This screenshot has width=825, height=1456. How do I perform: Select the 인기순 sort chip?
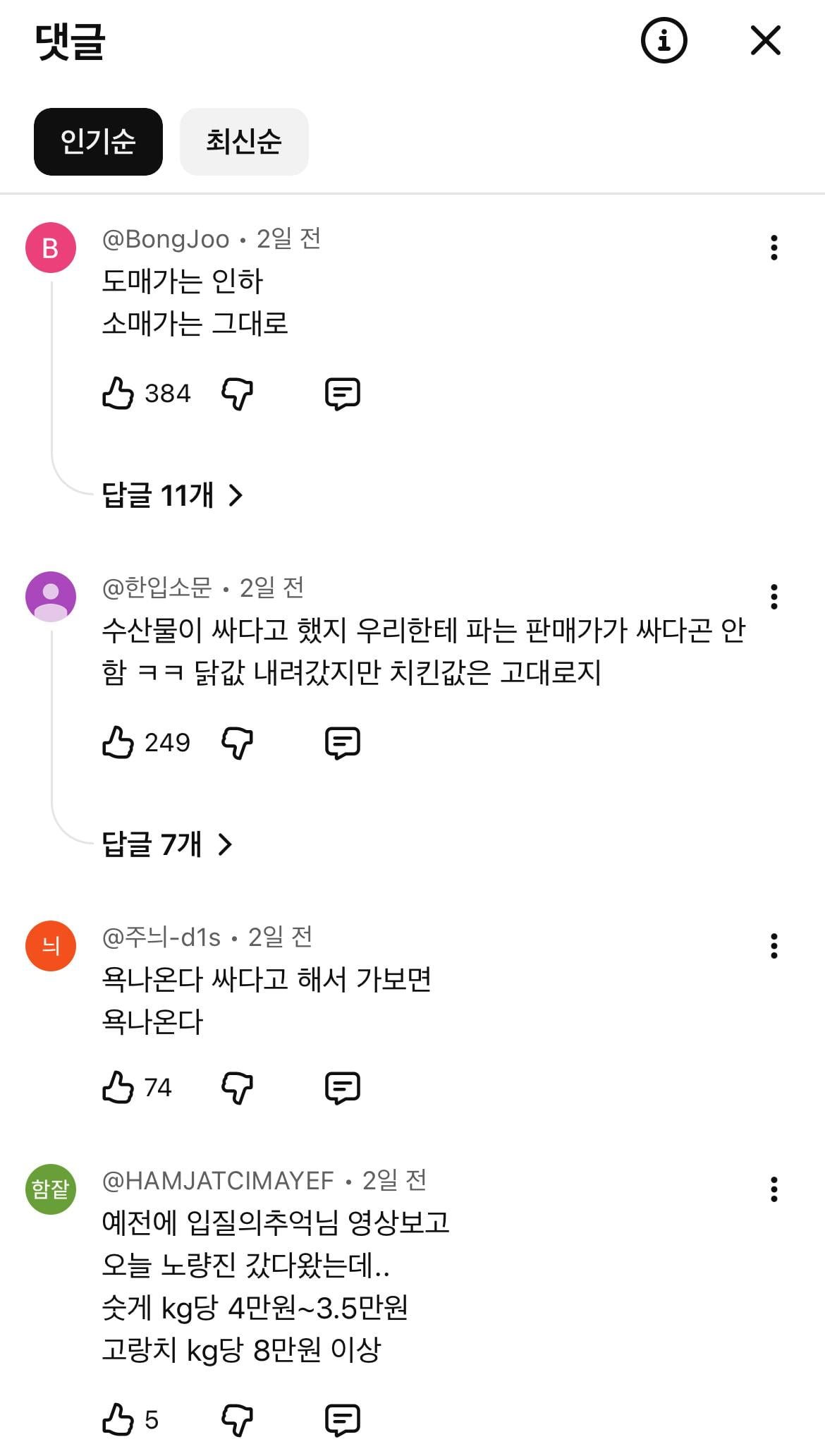point(98,141)
